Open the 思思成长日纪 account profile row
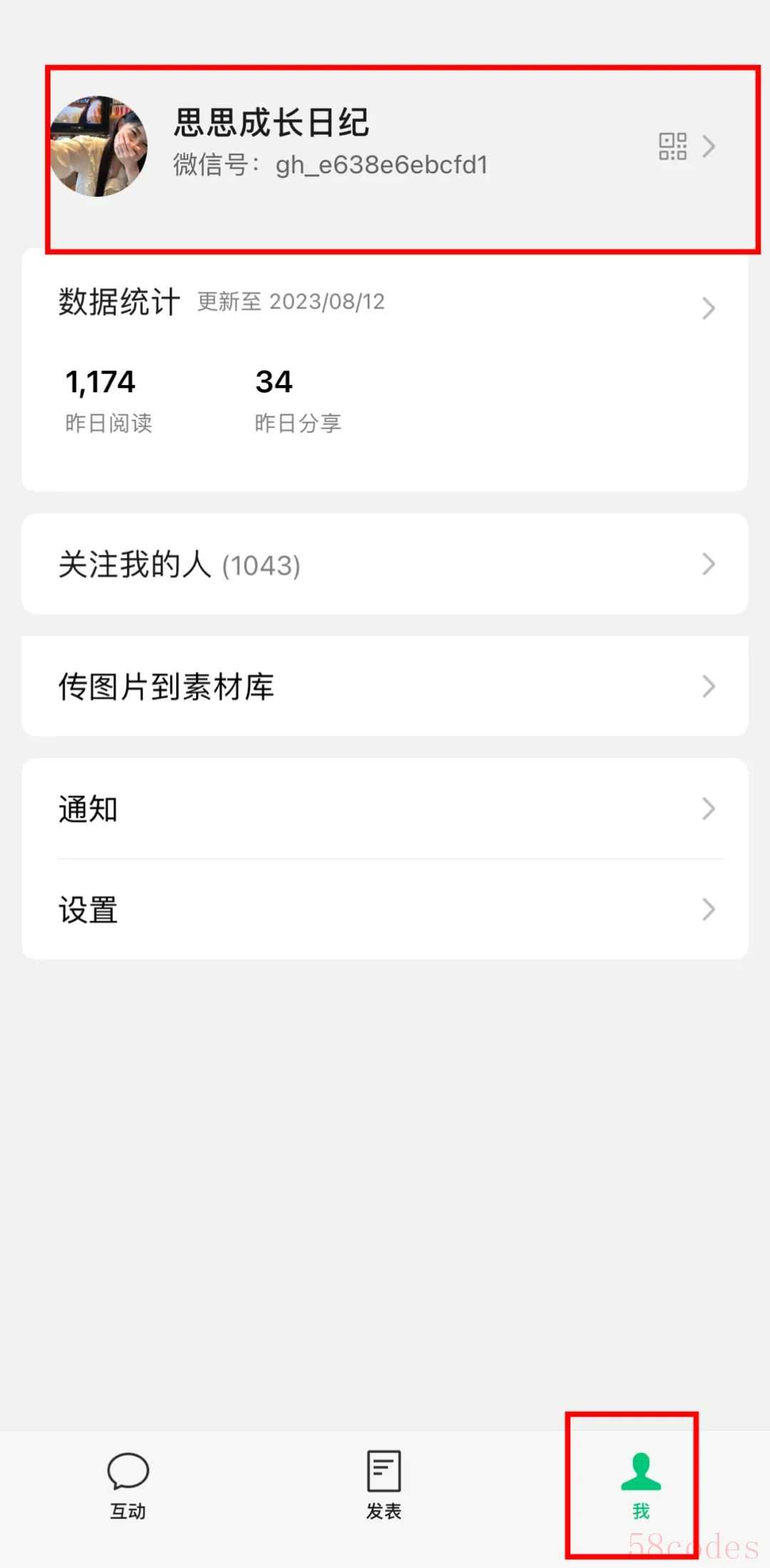 point(385,146)
